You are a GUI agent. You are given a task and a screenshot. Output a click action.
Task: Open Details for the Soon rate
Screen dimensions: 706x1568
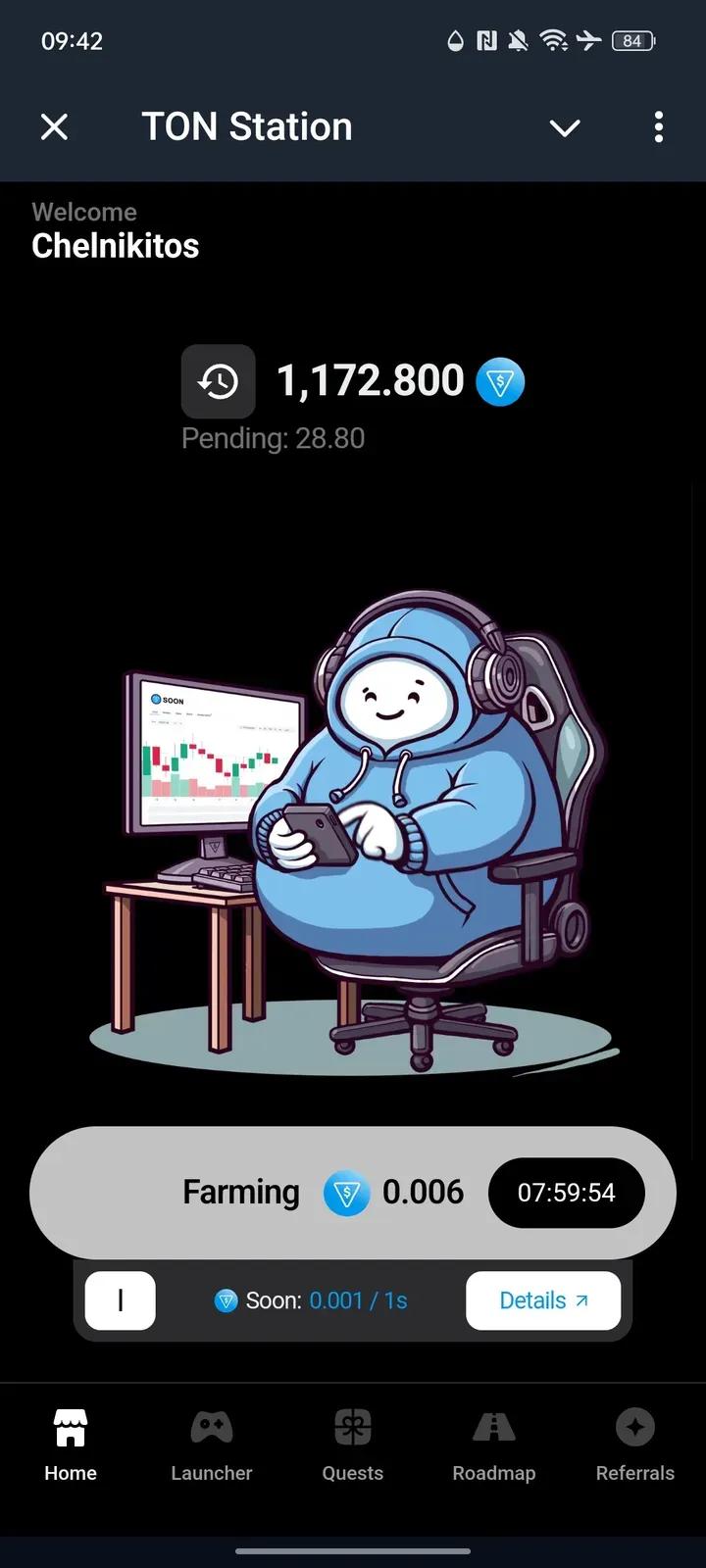point(543,1300)
